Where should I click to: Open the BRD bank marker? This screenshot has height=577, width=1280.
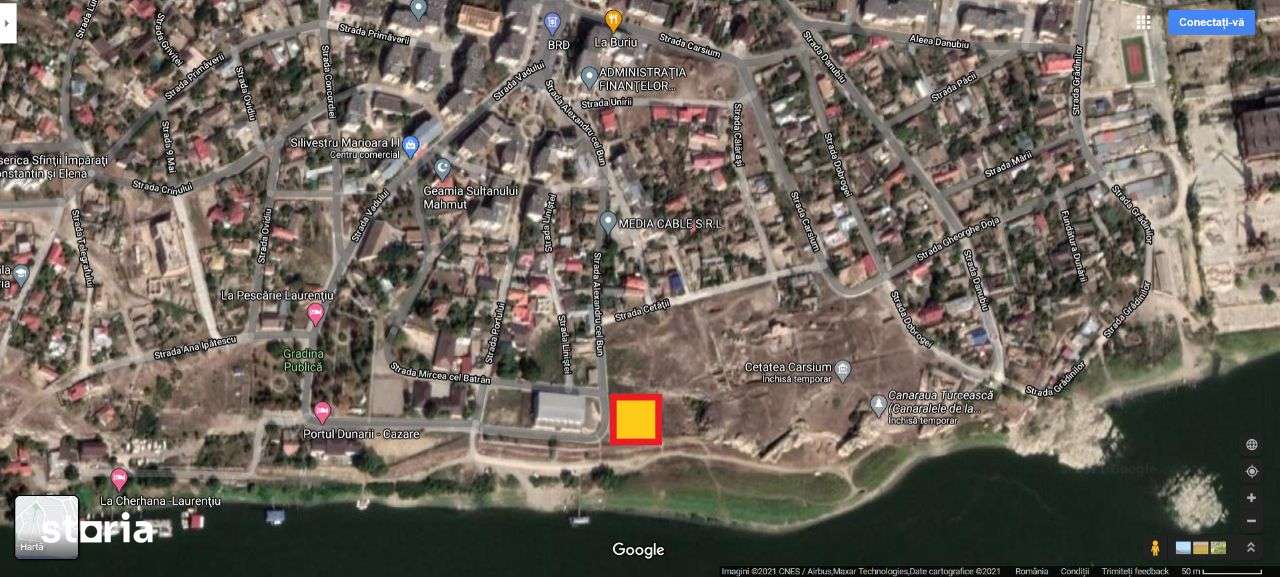point(553,20)
